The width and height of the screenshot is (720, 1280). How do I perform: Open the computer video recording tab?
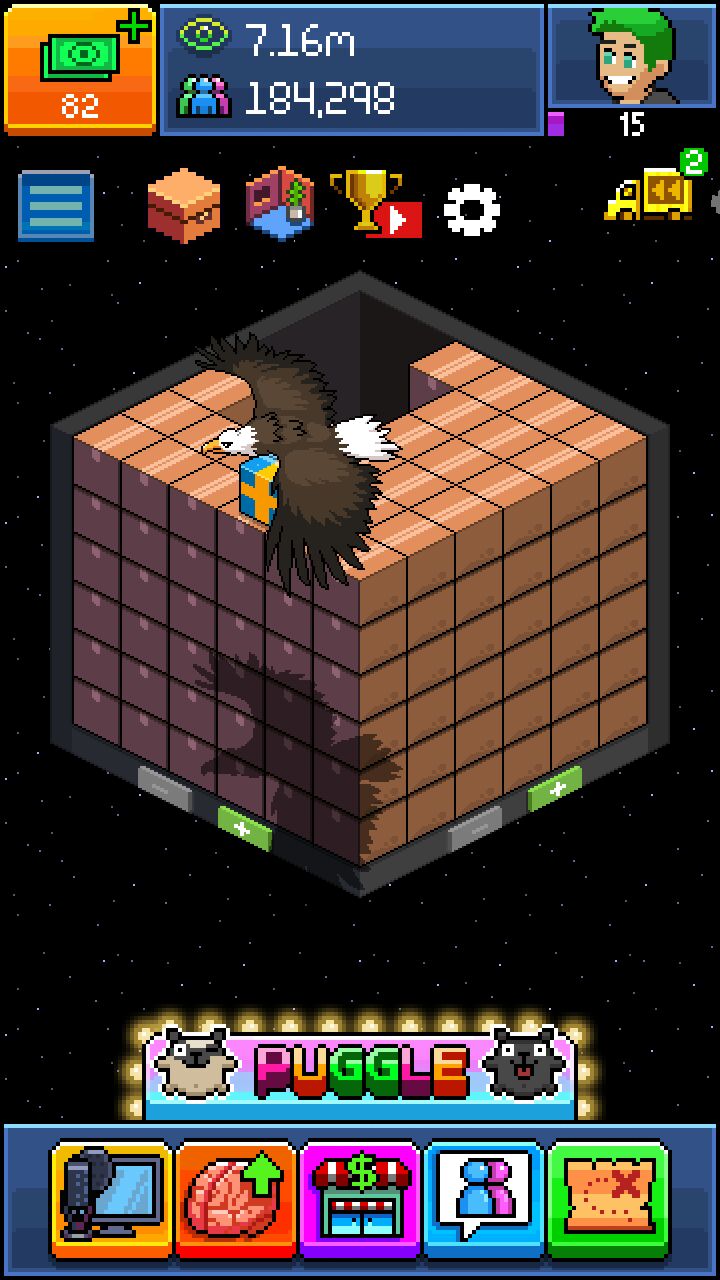[x=112, y=1199]
